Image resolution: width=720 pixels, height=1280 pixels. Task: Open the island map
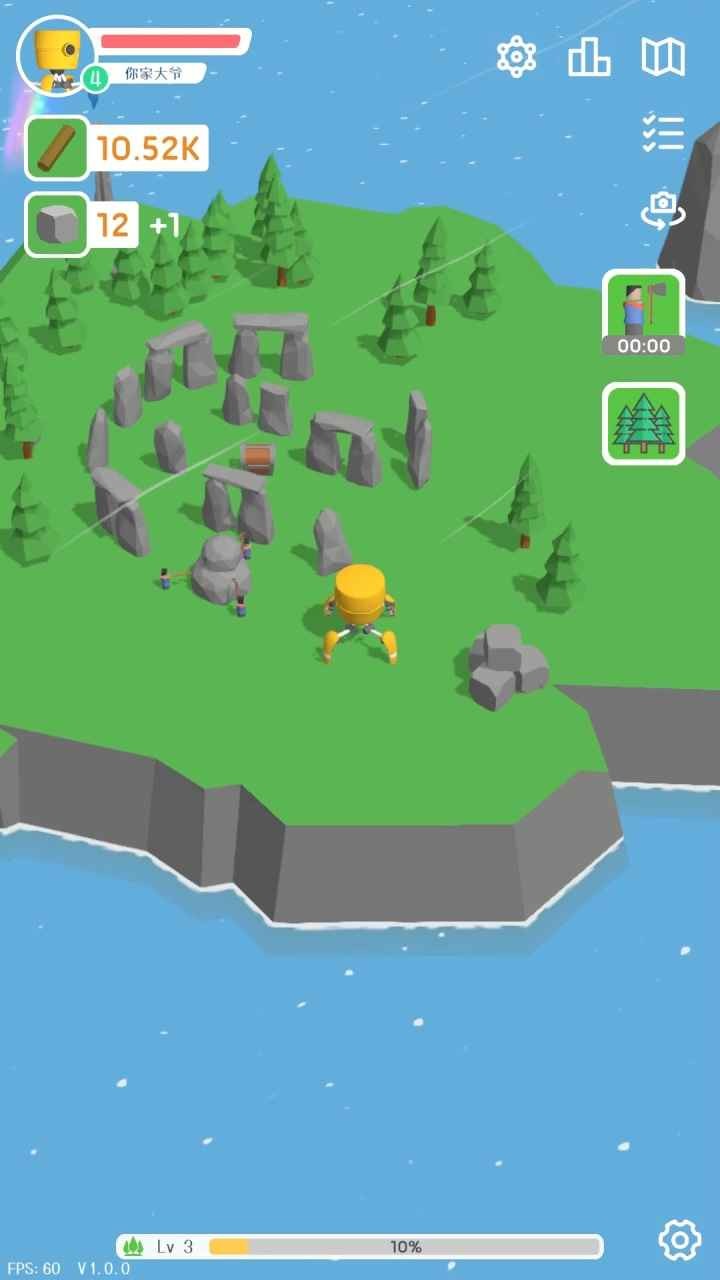click(x=663, y=57)
